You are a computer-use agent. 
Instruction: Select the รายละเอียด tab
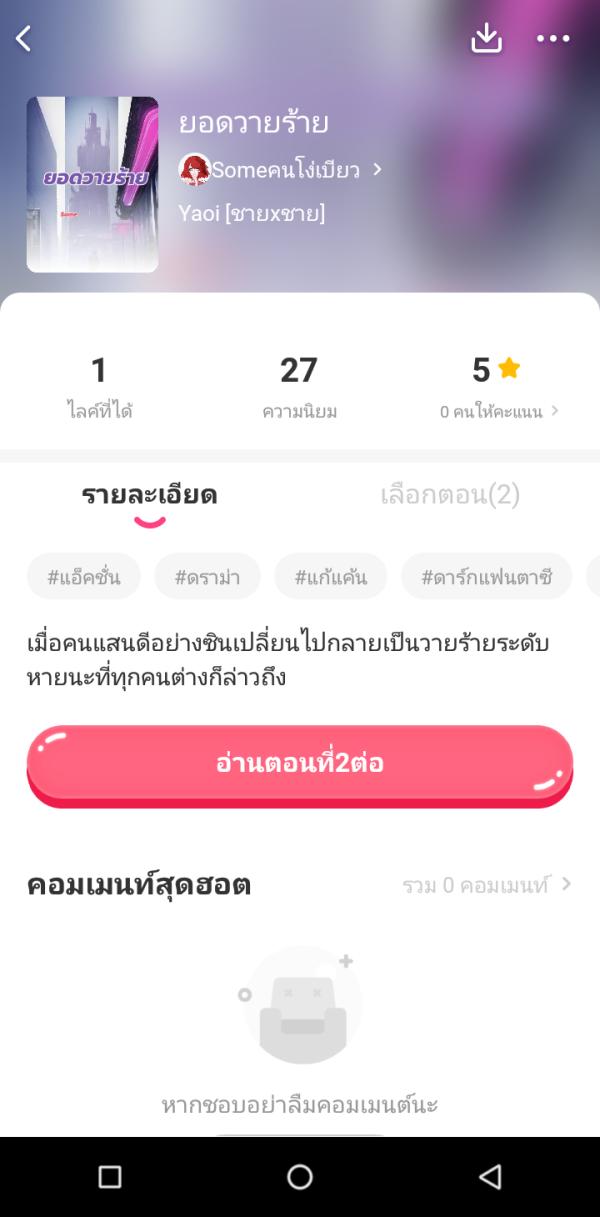149,495
